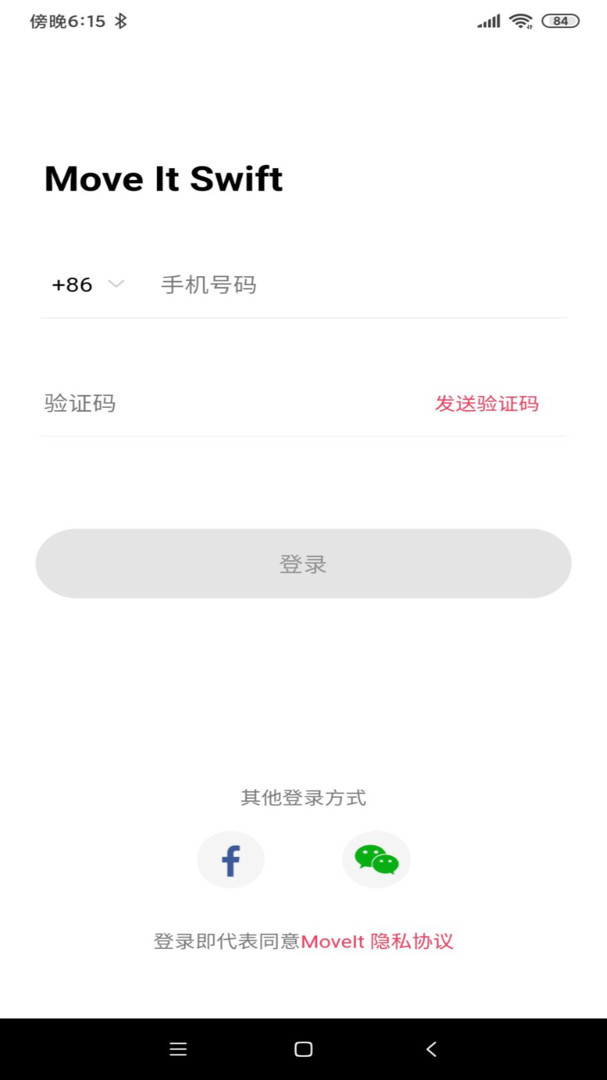This screenshot has height=1080, width=607.
Task: Go back using the system back button
Action: point(431,1049)
